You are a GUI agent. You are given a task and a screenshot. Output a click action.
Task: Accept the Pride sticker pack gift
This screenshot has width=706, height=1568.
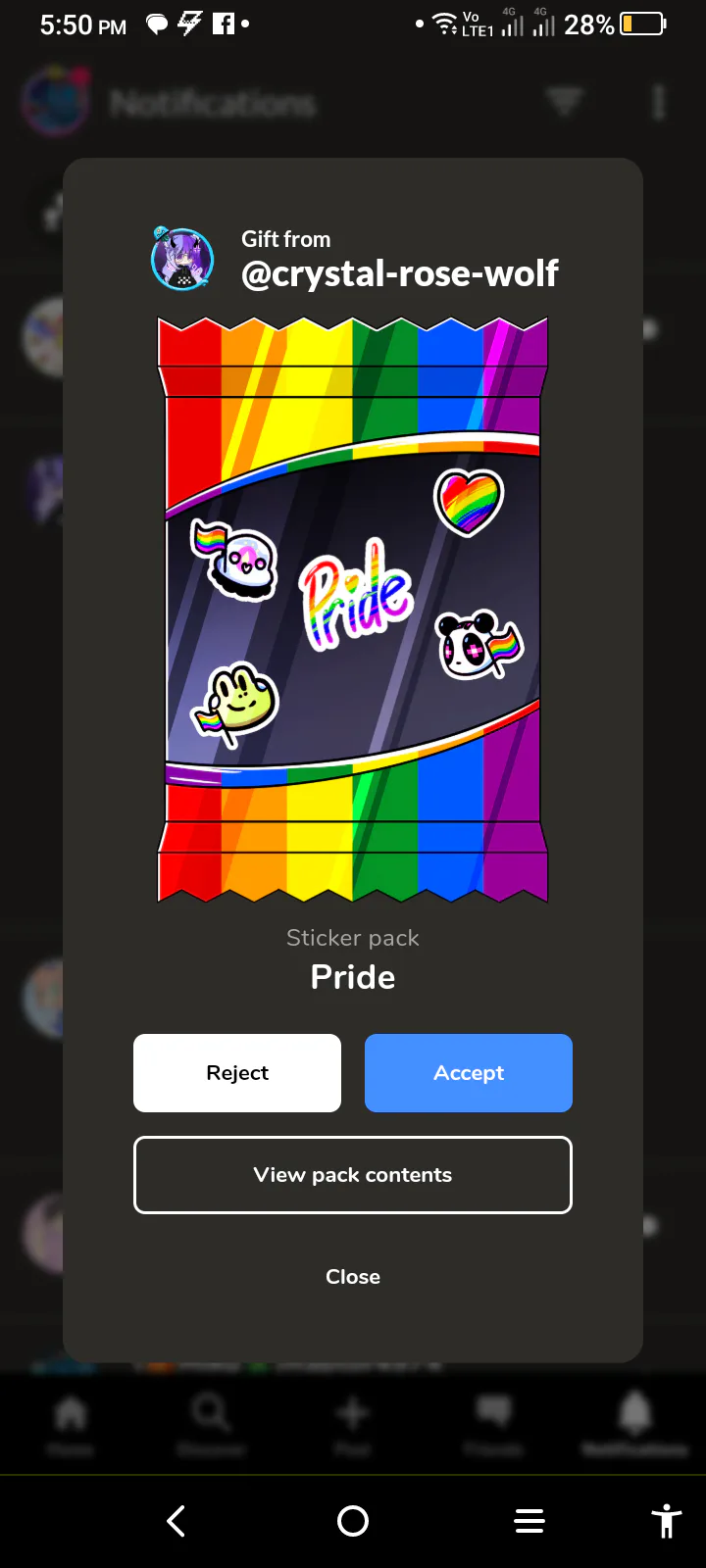(x=469, y=1073)
